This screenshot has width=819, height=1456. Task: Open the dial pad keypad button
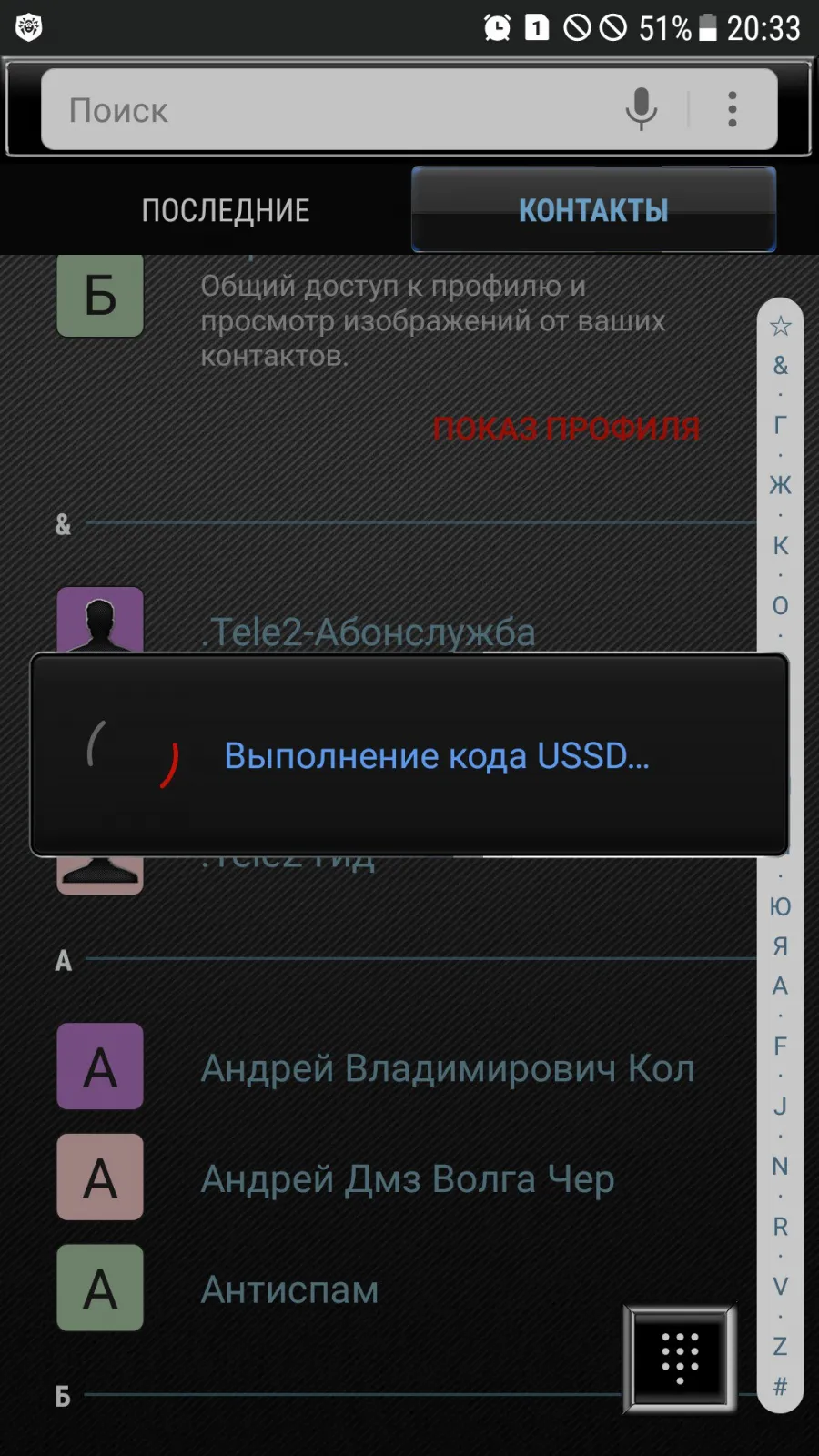pos(680,1359)
